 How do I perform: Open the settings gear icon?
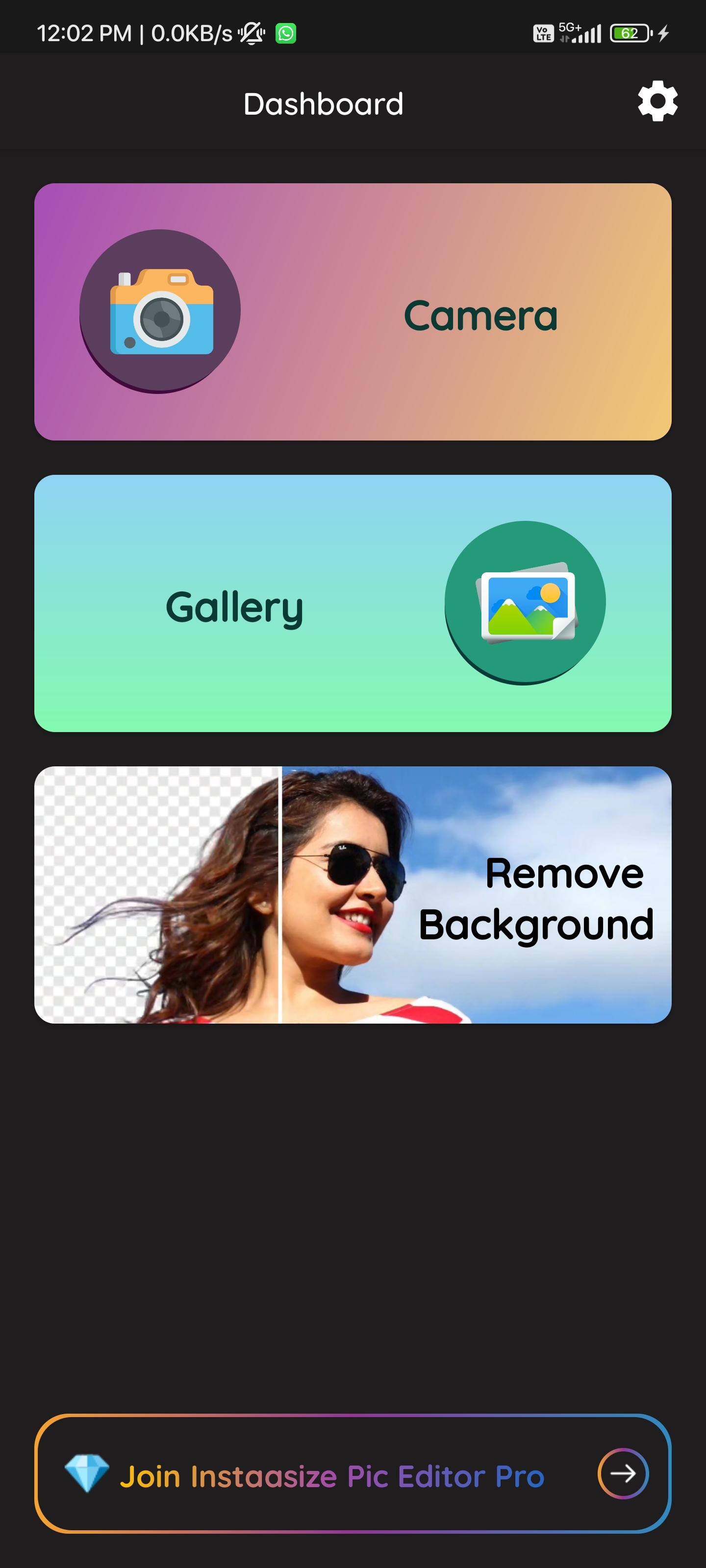click(x=657, y=101)
